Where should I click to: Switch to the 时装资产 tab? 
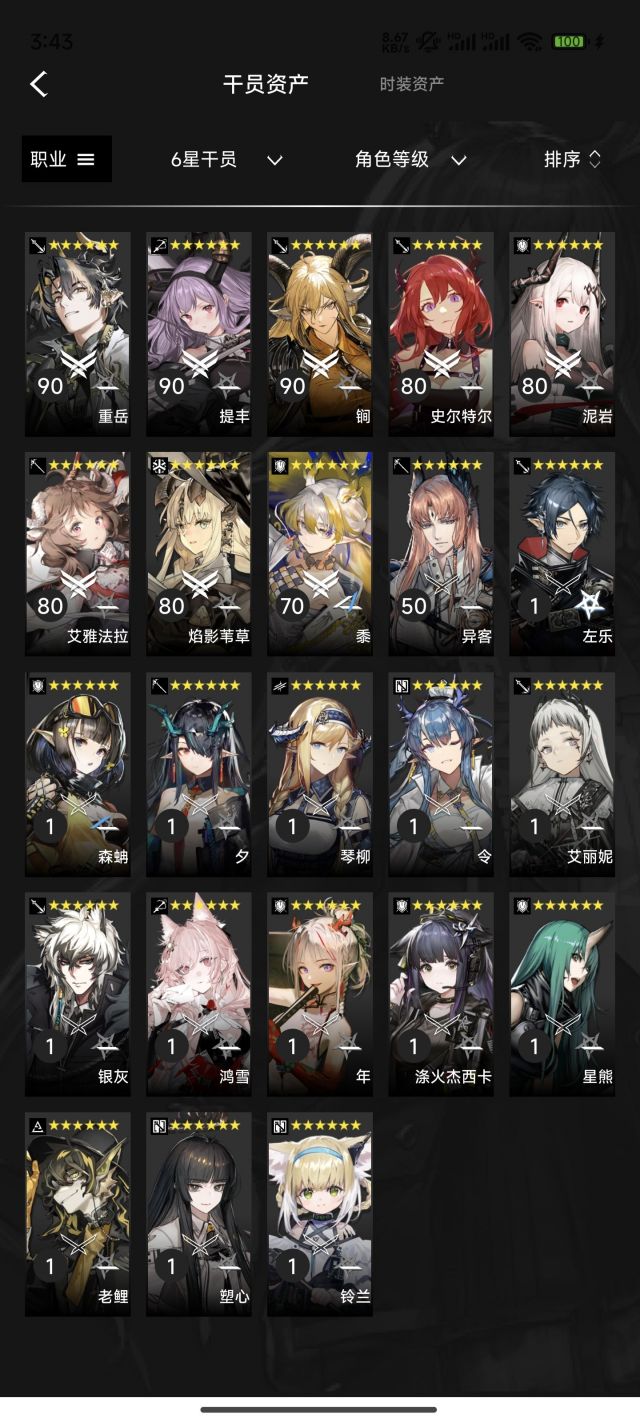tap(411, 84)
